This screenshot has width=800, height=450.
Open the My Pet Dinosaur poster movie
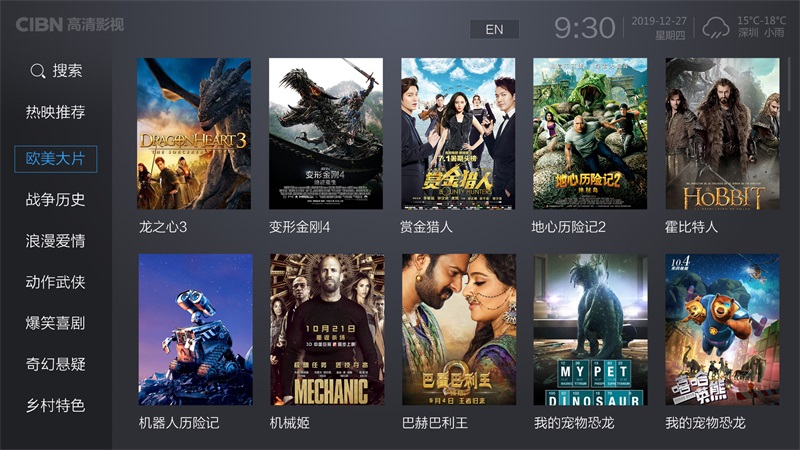pyautogui.click(x=590, y=329)
